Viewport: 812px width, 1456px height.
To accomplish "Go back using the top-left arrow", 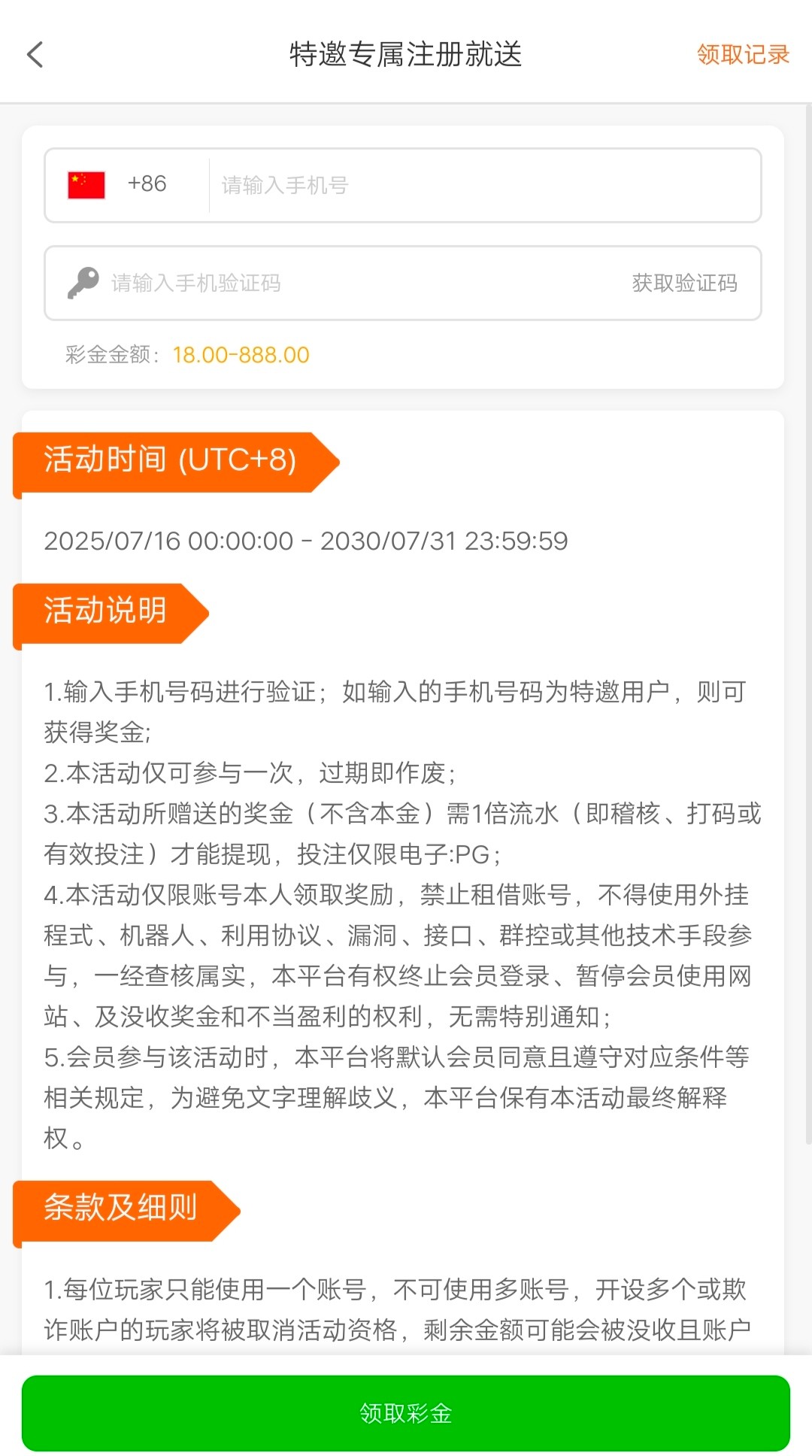I will [35, 54].
